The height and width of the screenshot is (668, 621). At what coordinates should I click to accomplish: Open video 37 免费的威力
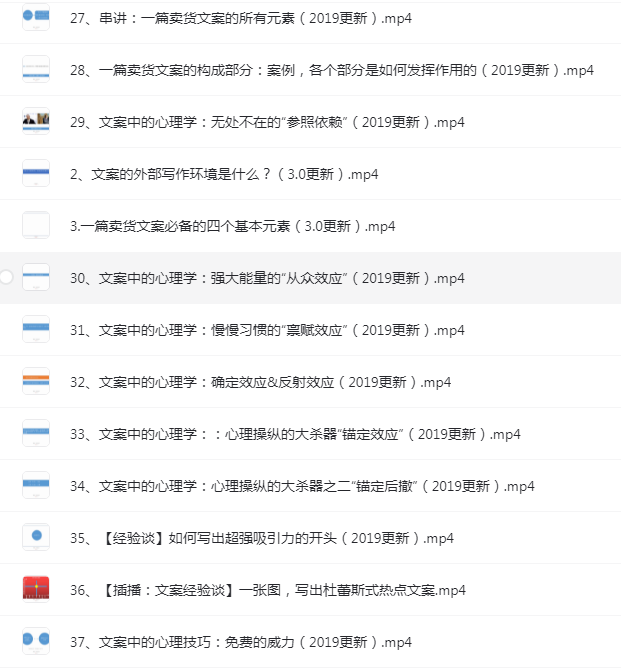click(x=241, y=642)
